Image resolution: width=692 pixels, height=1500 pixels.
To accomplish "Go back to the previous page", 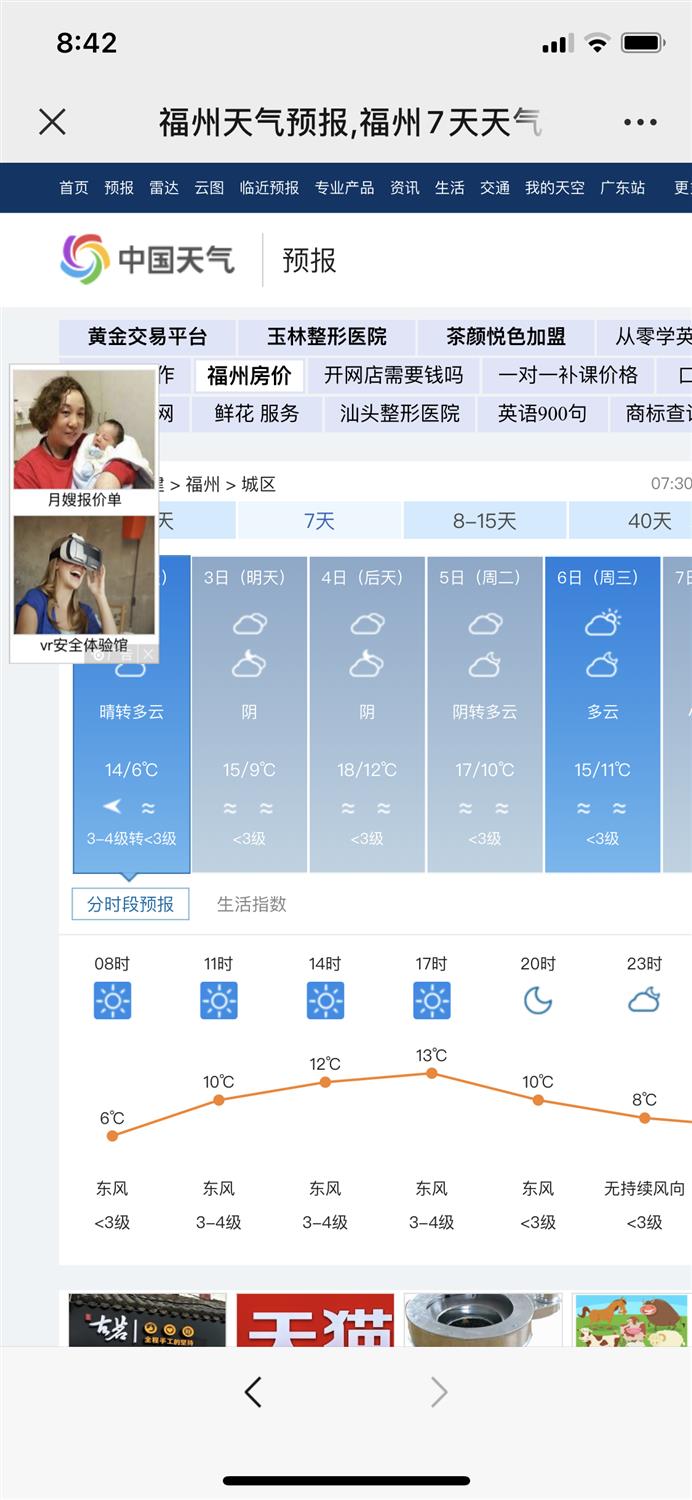I will [x=253, y=1392].
